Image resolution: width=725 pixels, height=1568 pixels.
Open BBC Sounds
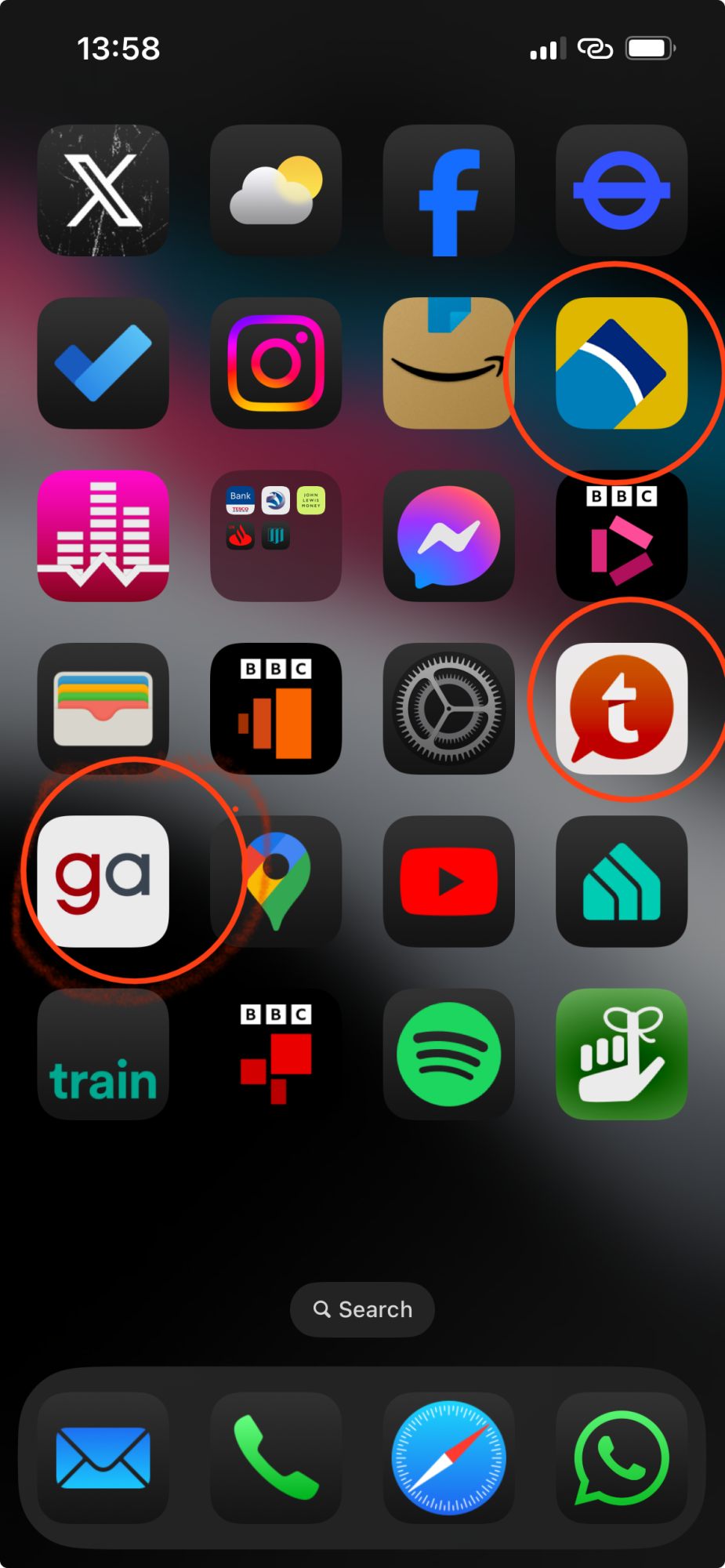click(x=276, y=708)
